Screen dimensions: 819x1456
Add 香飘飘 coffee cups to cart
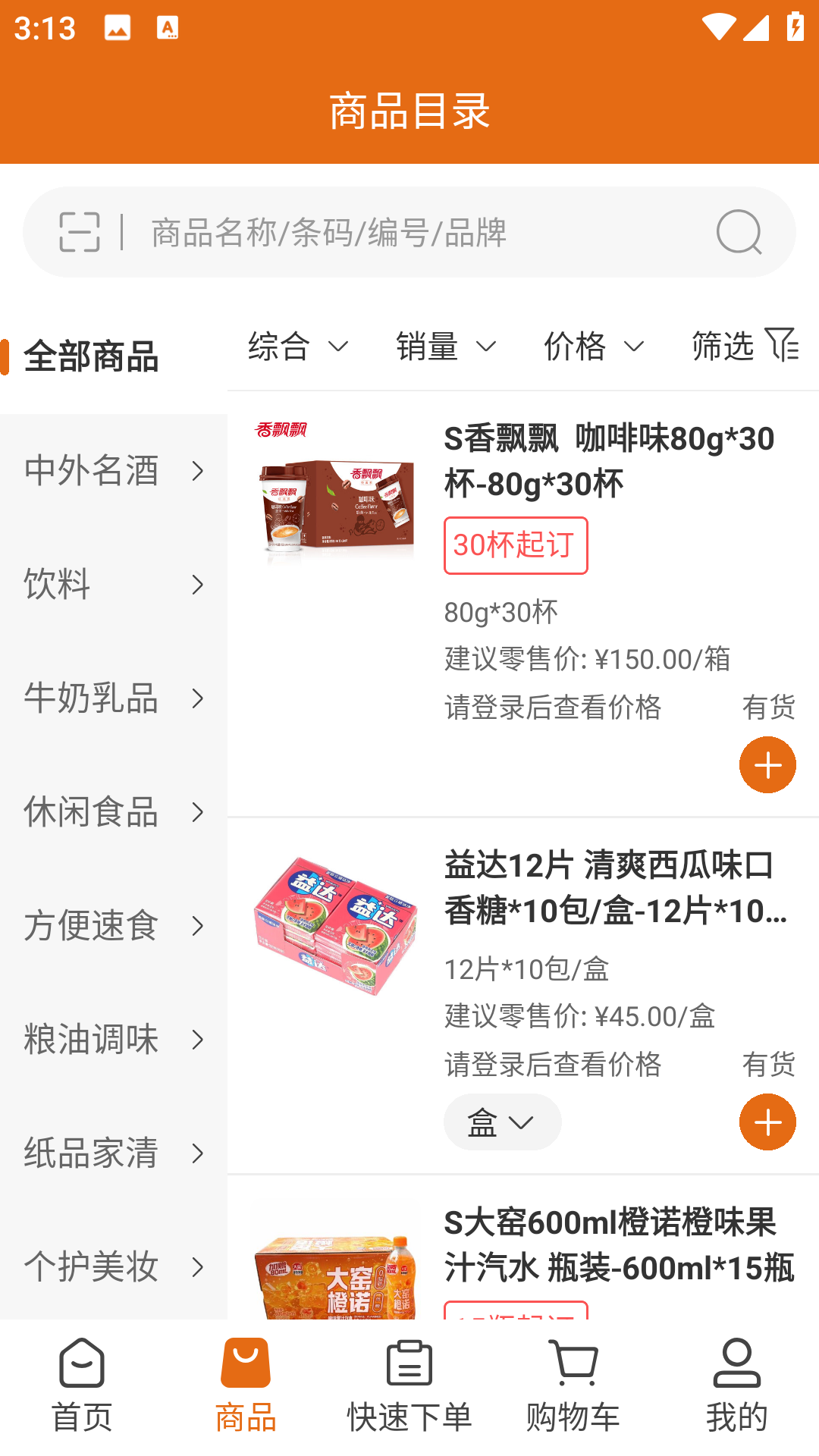[767, 765]
